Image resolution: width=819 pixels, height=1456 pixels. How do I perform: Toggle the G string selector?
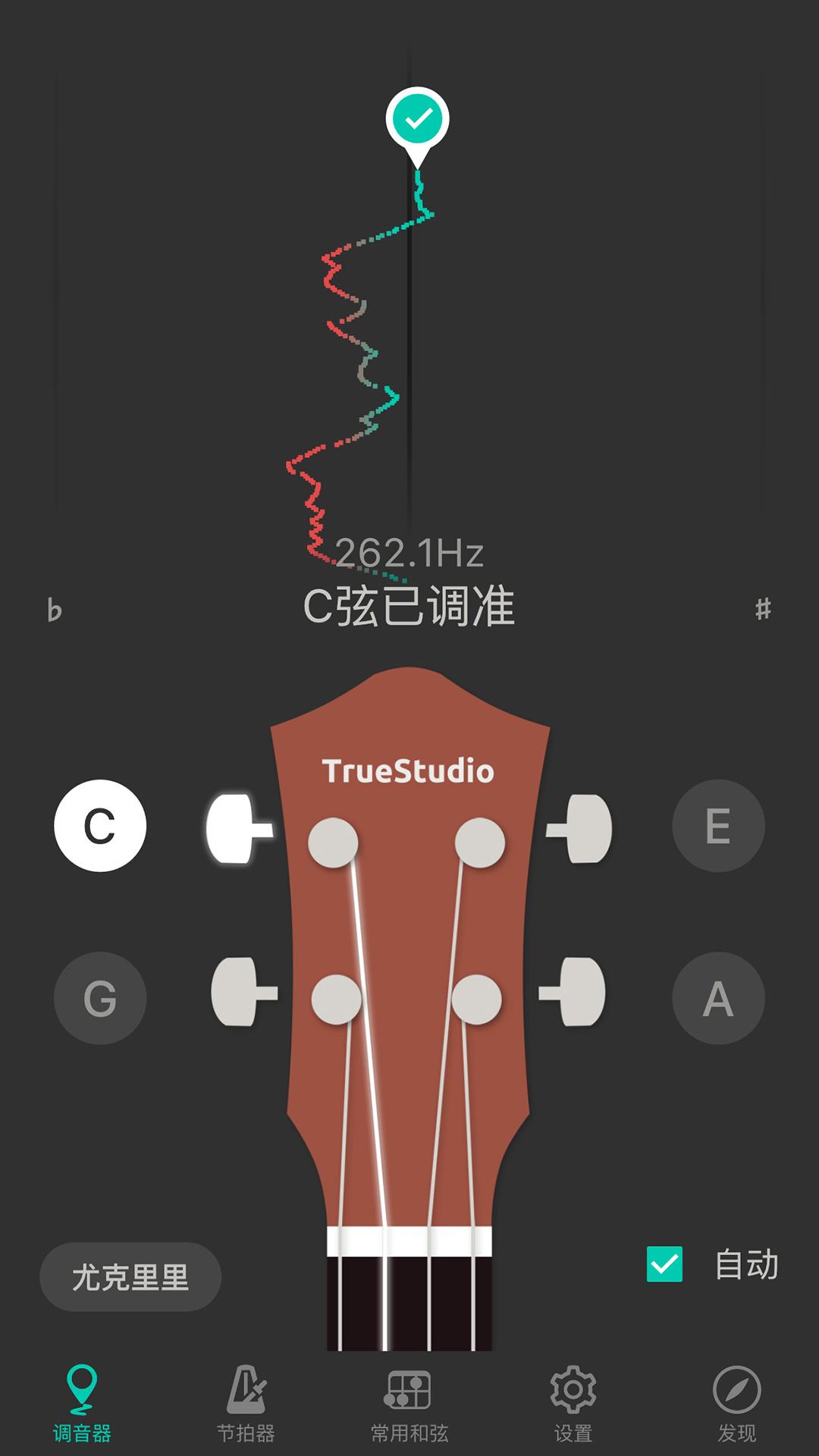coord(99,999)
